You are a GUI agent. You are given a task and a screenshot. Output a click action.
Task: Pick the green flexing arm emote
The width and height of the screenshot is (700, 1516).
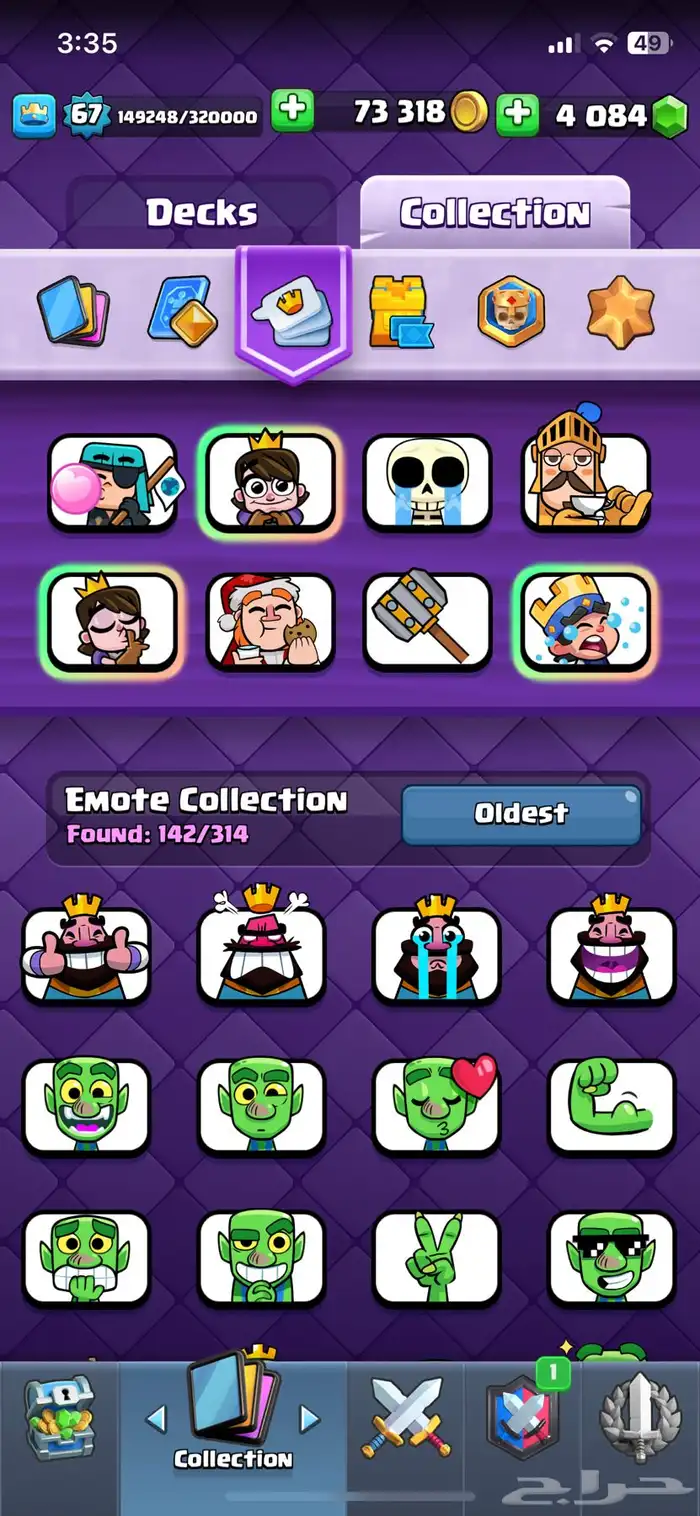click(x=611, y=1104)
